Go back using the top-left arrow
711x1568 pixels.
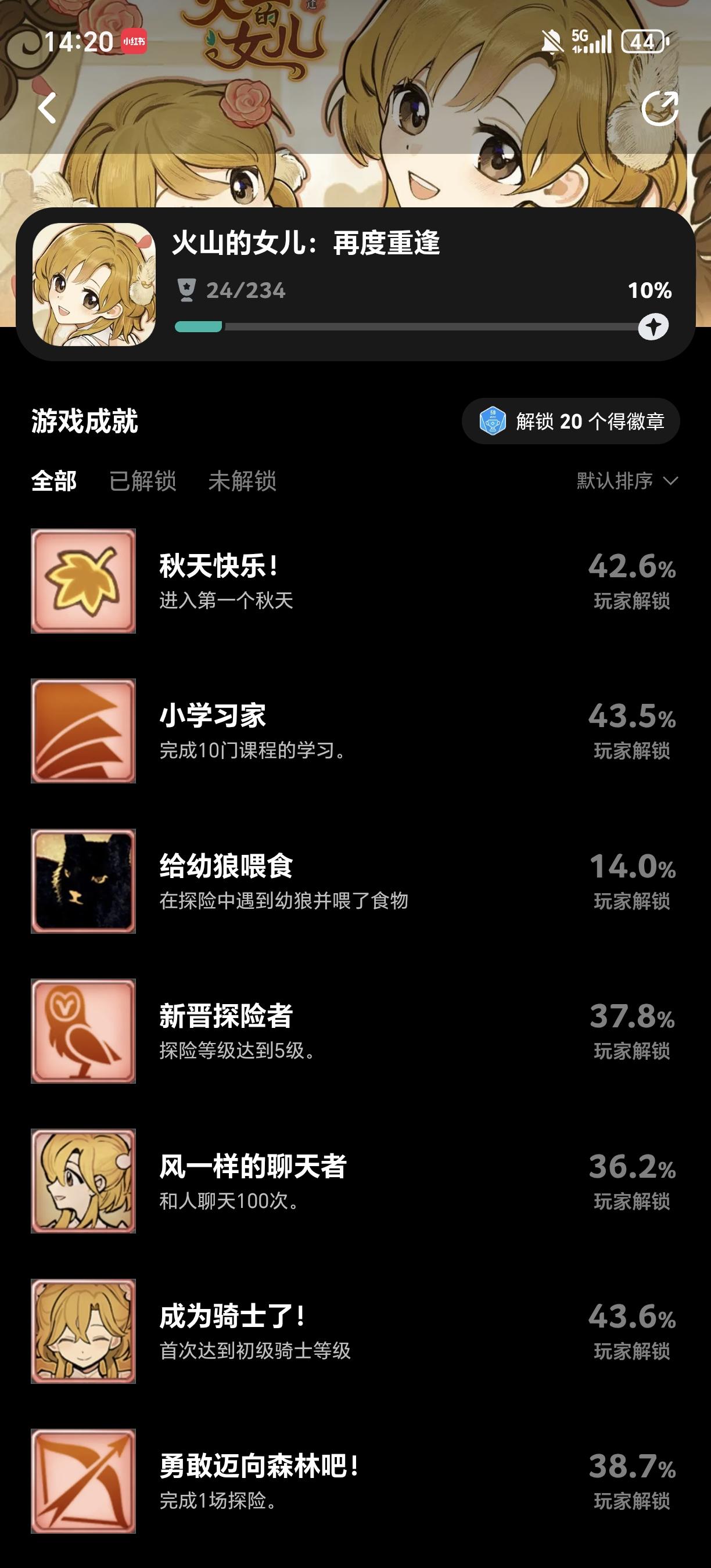48,109
